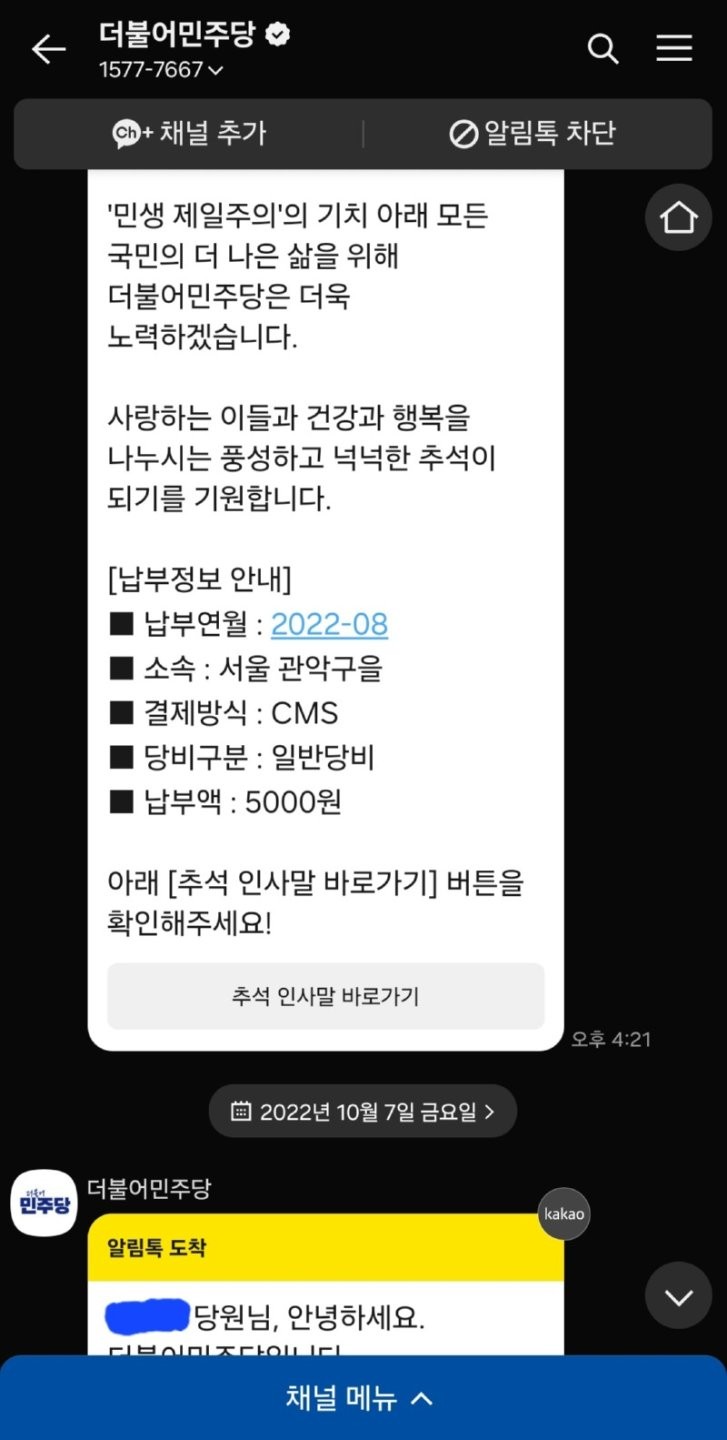Jump to the latest message arrow
The width and height of the screenshot is (727, 1440).
678,1296
